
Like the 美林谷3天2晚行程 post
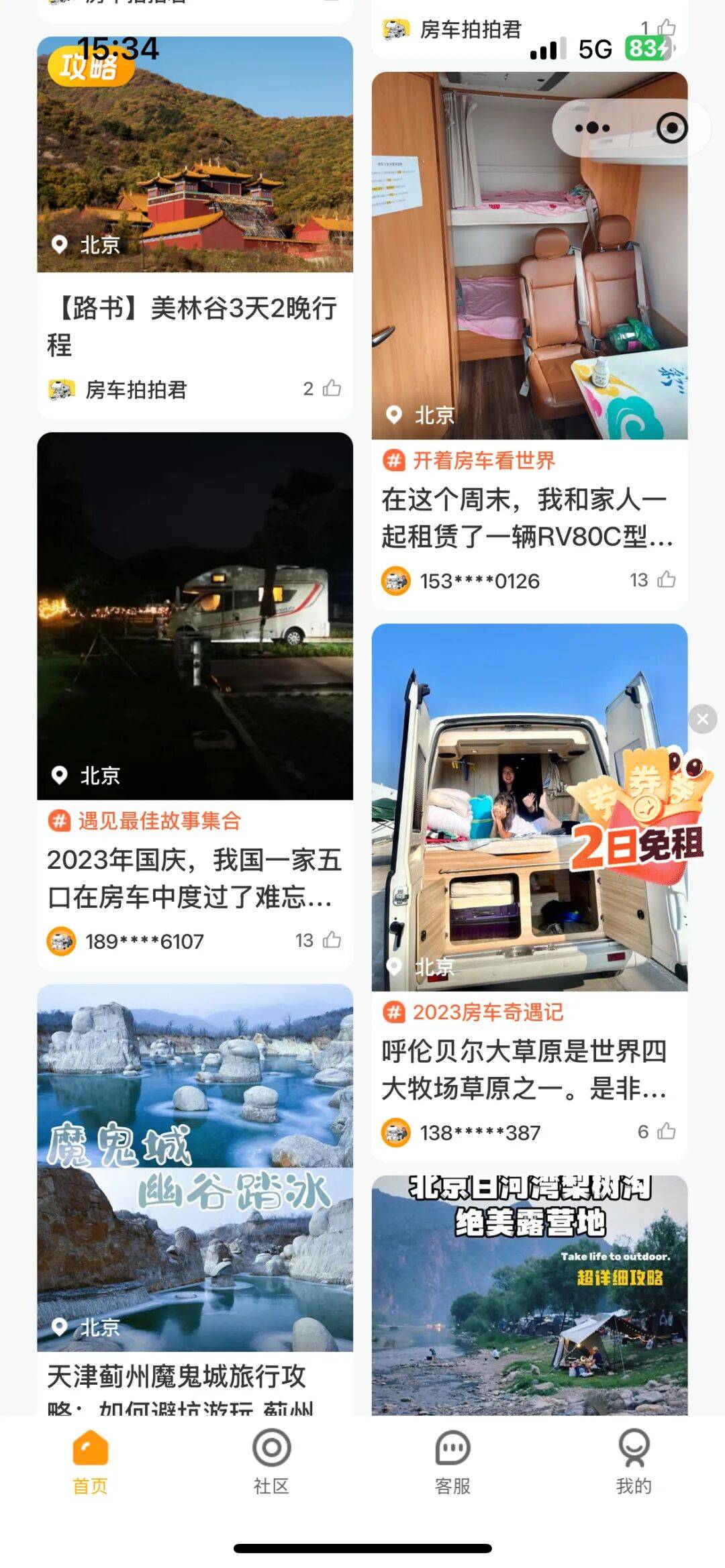(332, 388)
